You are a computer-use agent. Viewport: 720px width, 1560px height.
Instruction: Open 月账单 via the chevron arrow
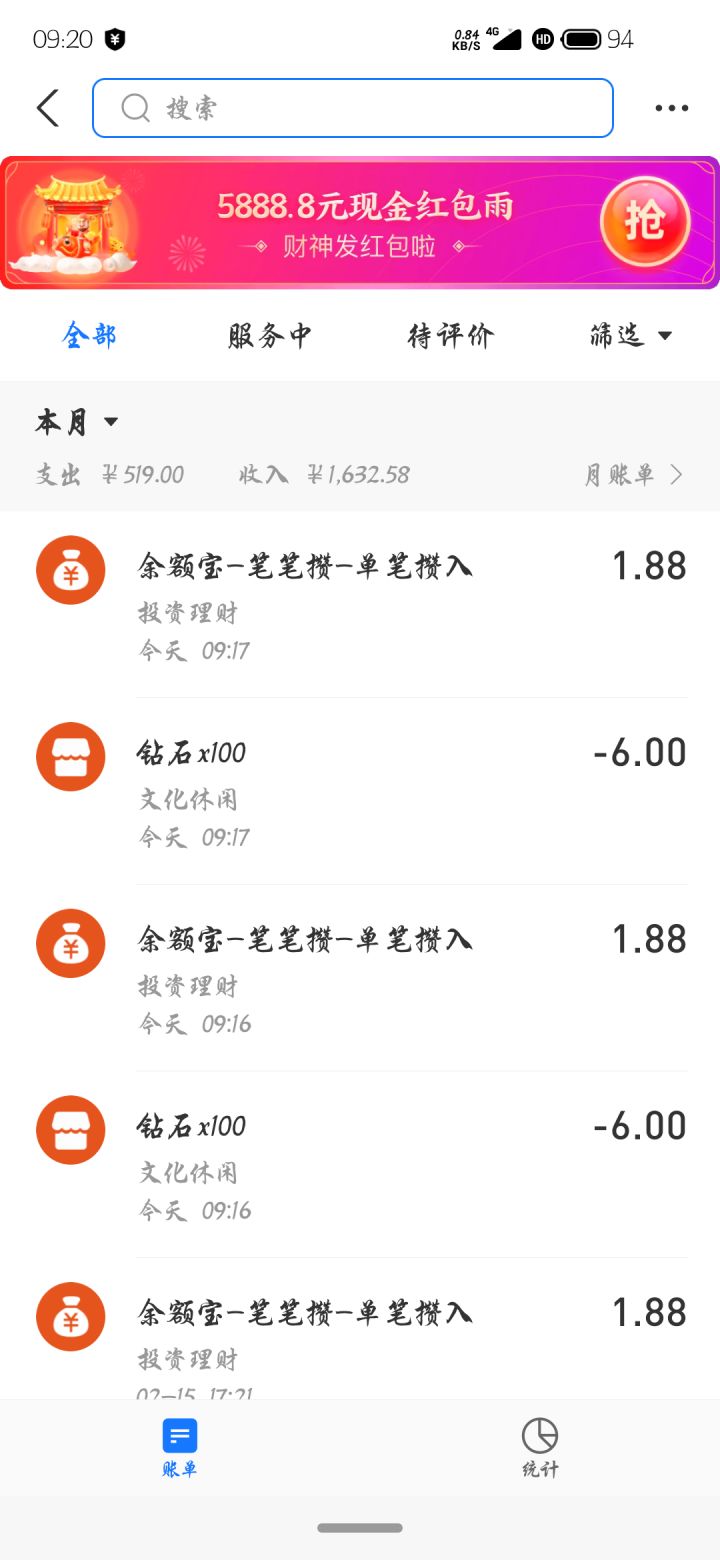638,474
